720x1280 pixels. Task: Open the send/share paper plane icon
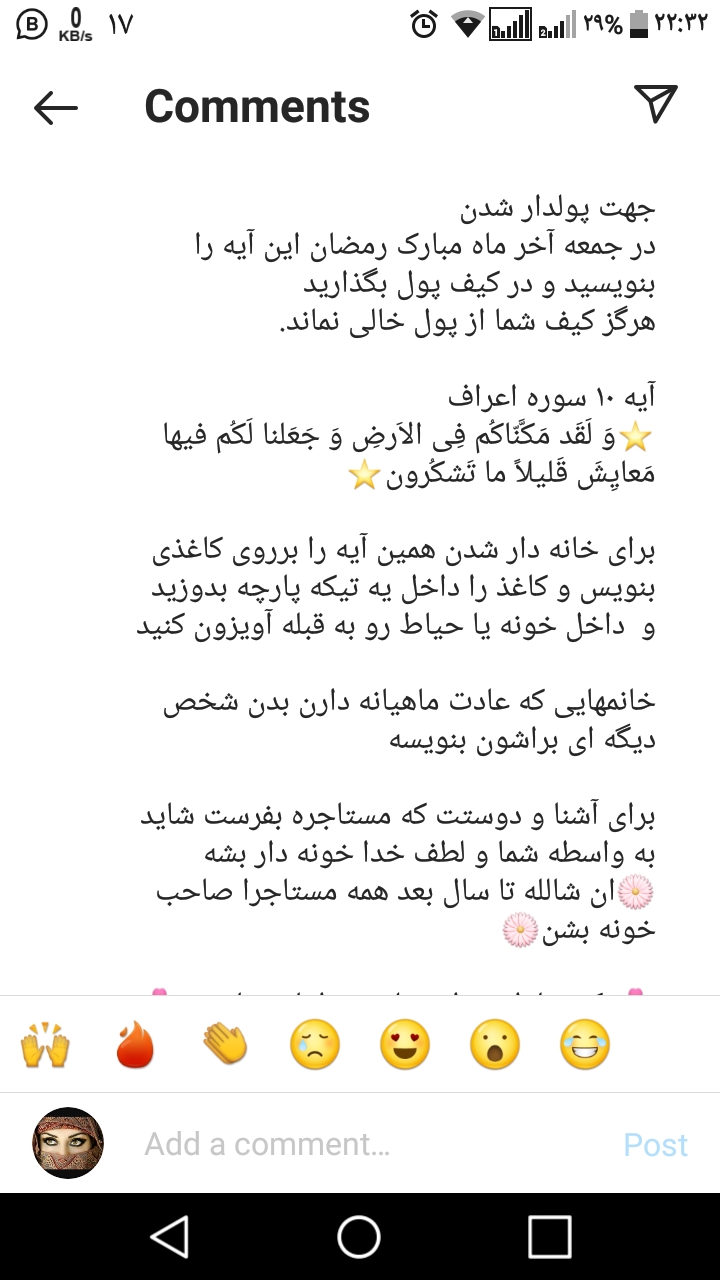[656, 104]
